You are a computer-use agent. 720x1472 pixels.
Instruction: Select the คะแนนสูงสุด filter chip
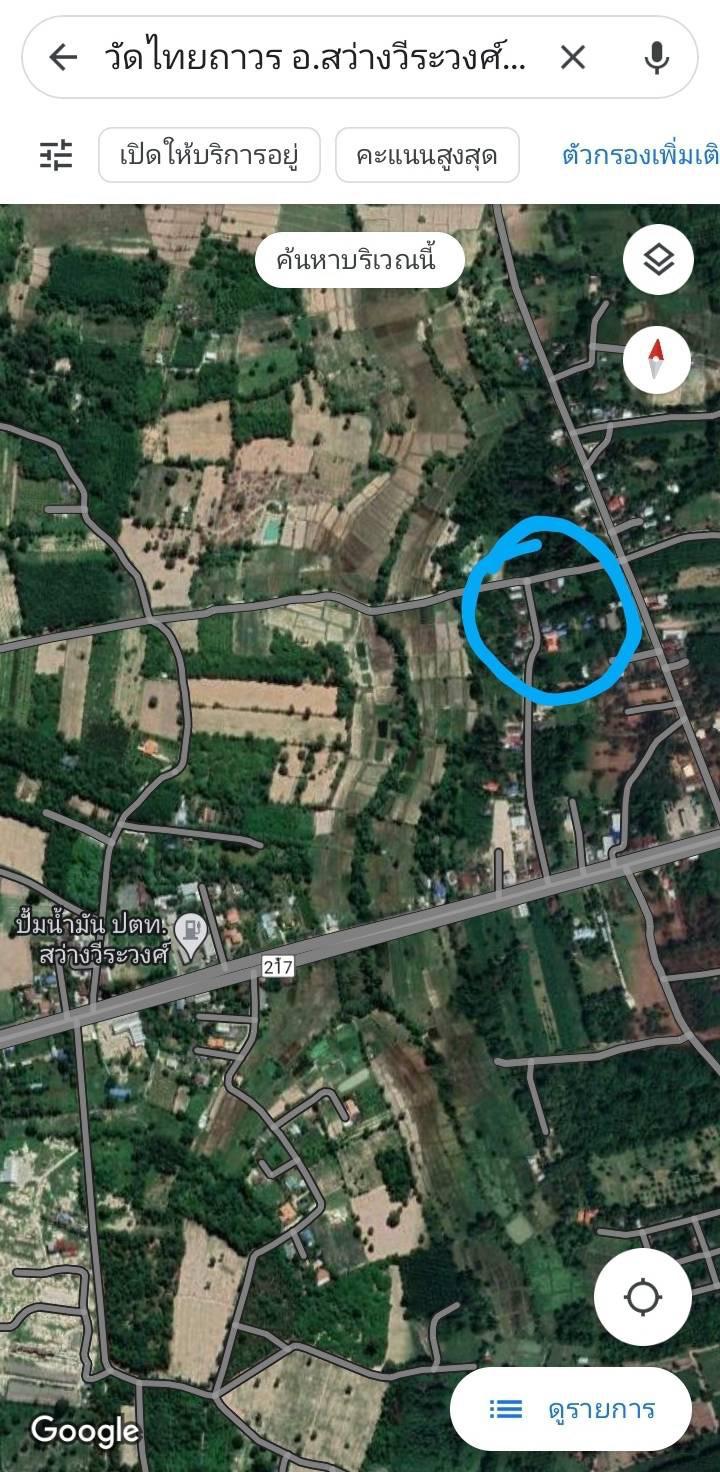pos(427,155)
